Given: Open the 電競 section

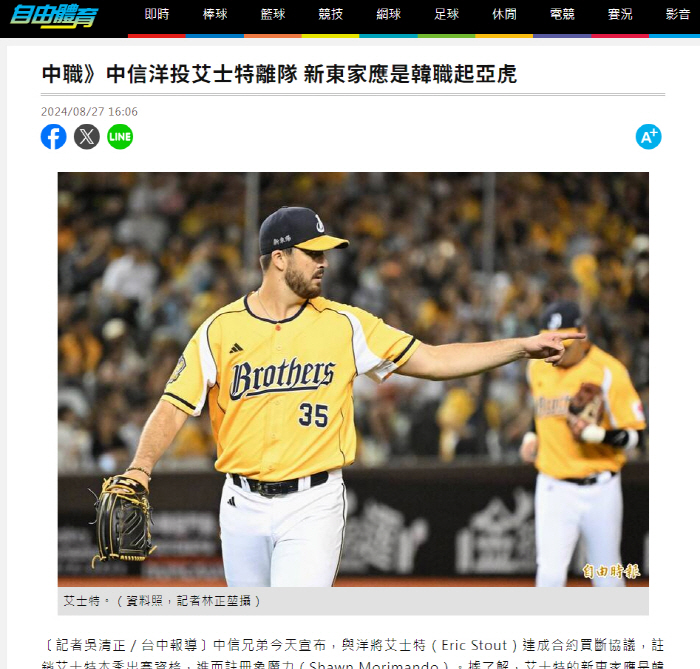Looking at the screenshot, I should pyautogui.click(x=562, y=15).
